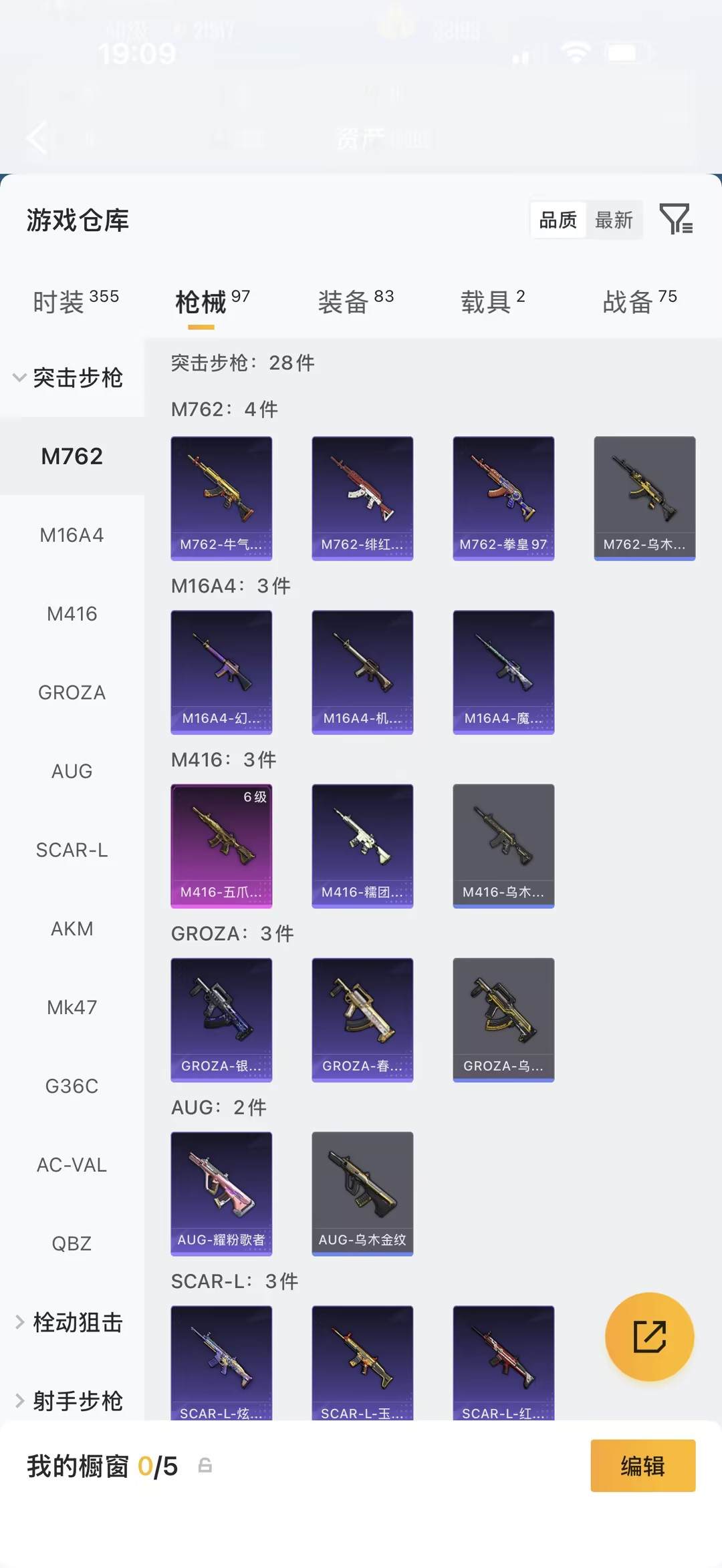The image size is (722, 1568).
Task: Expand the 射手步枪 category
Action: (70, 1401)
